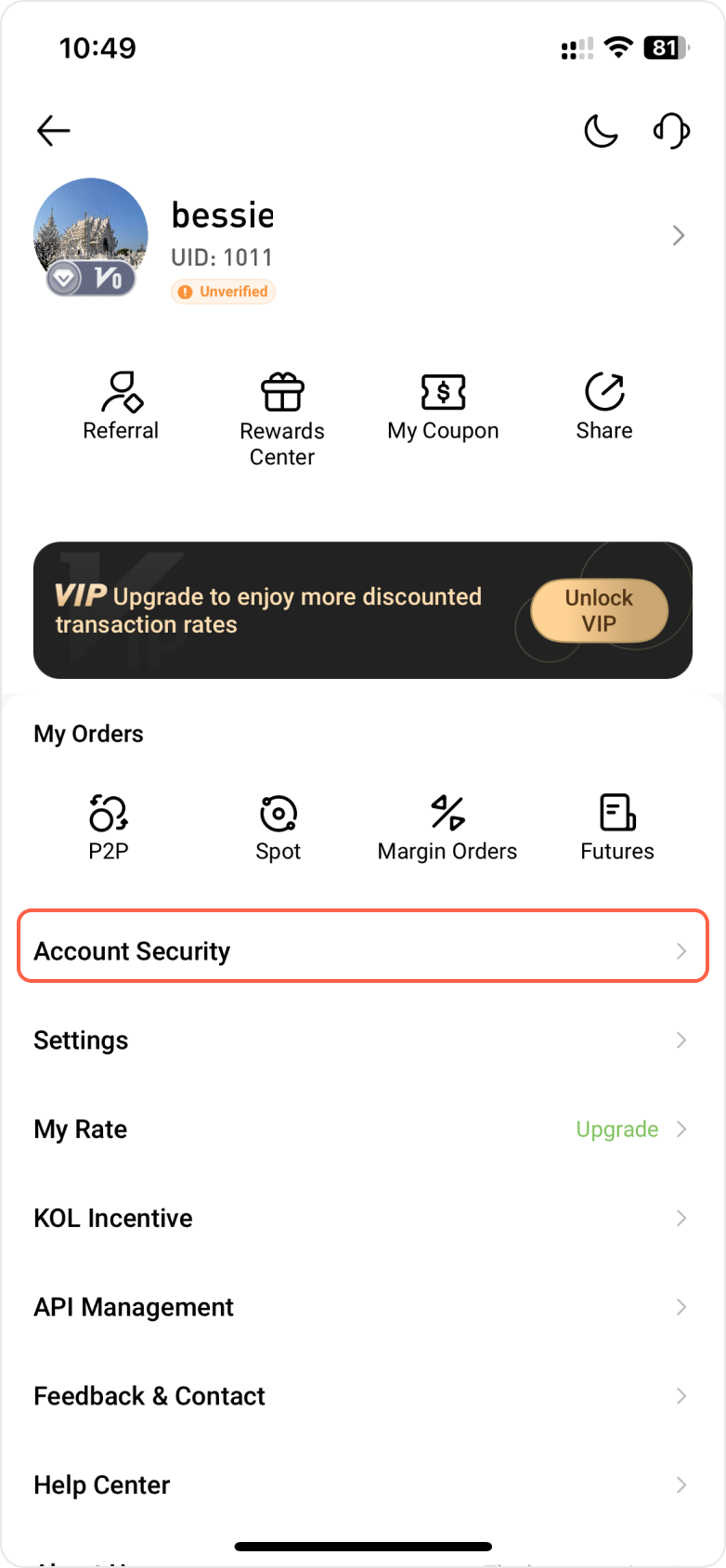Image resolution: width=726 pixels, height=1568 pixels.
Task: View Futures orders
Action: click(617, 828)
